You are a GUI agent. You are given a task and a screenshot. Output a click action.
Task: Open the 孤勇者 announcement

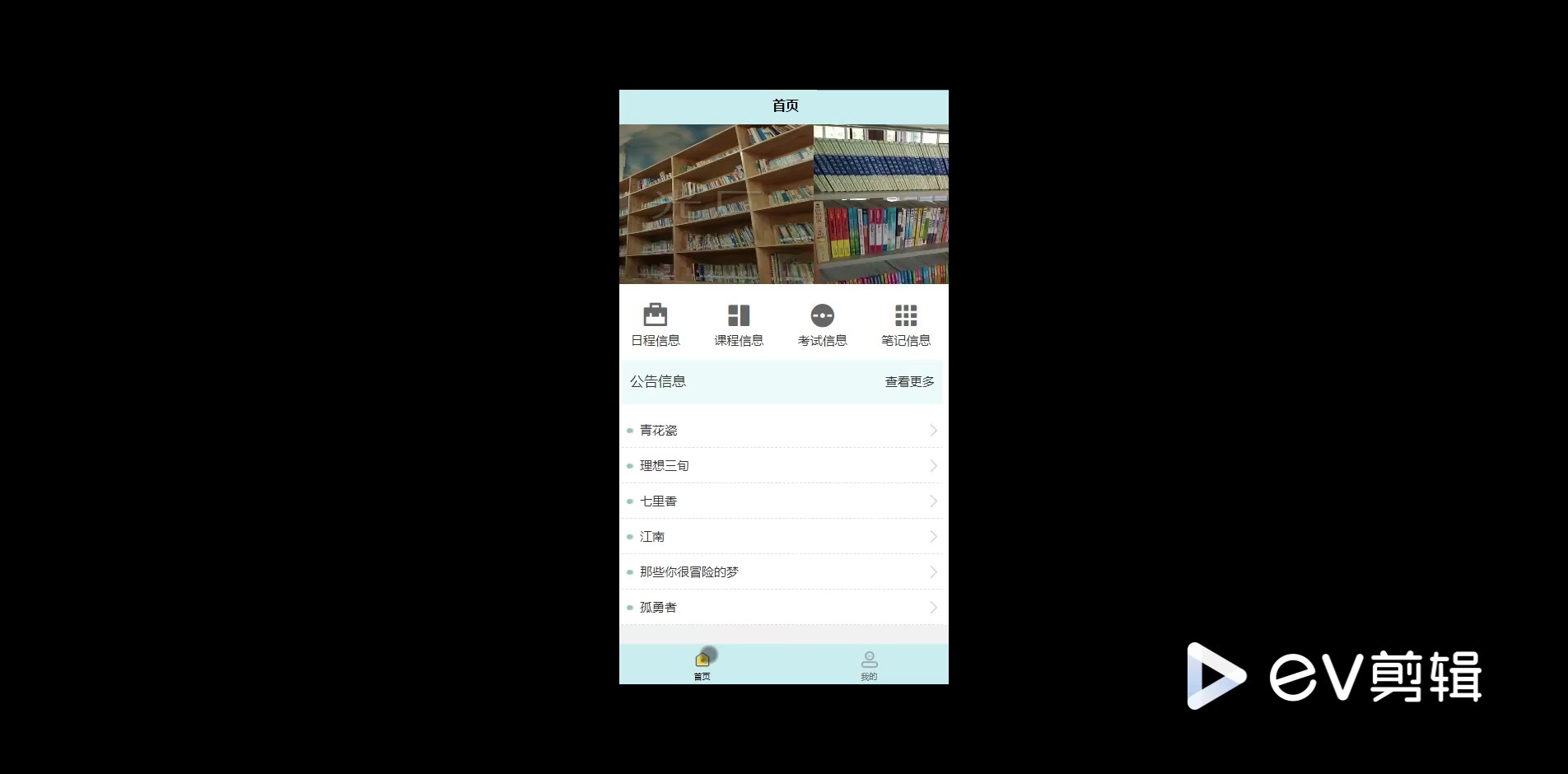tap(782, 608)
